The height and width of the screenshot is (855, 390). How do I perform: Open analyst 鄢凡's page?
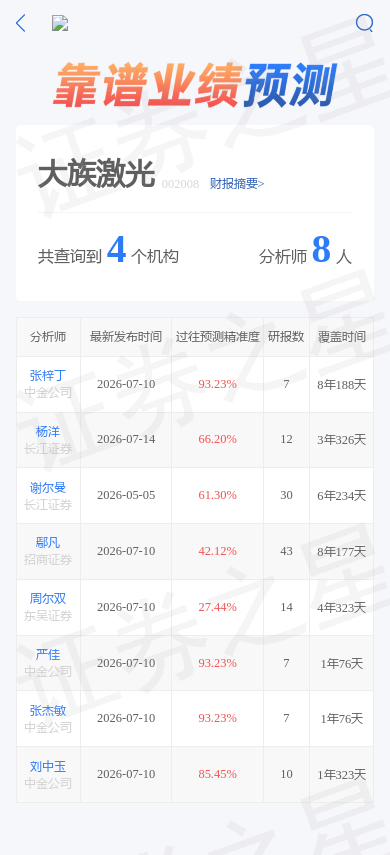[48, 543]
